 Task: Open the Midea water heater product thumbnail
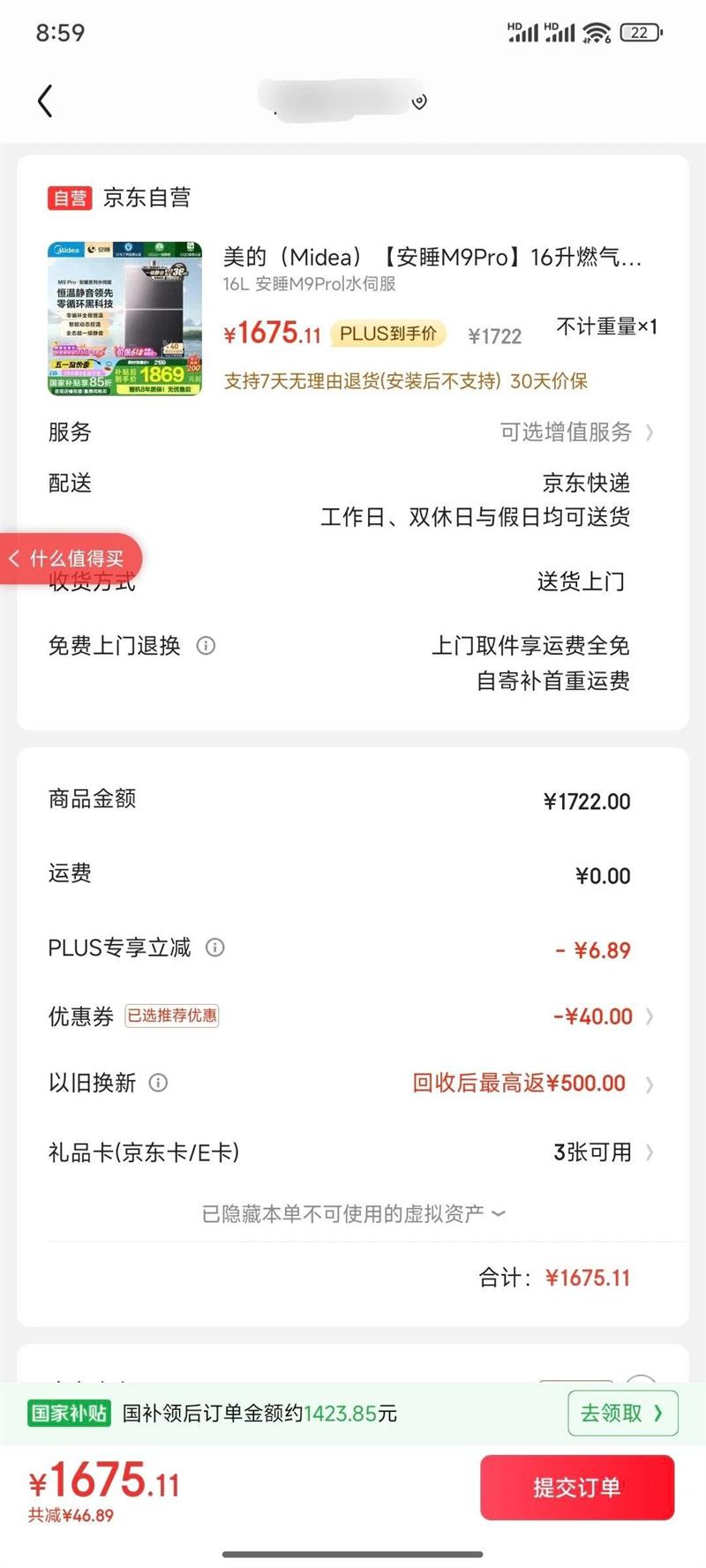click(124, 319)
